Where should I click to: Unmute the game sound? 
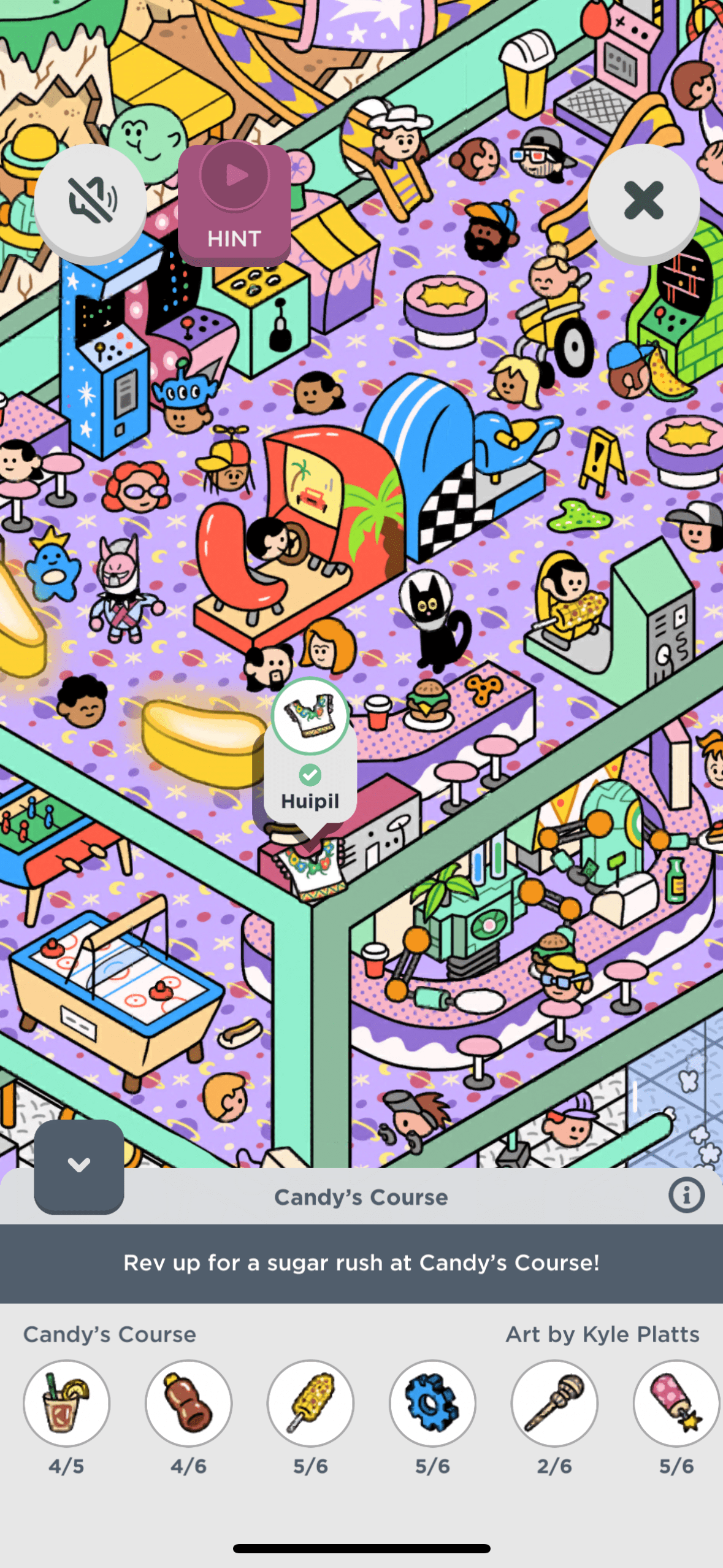[90, 200]
